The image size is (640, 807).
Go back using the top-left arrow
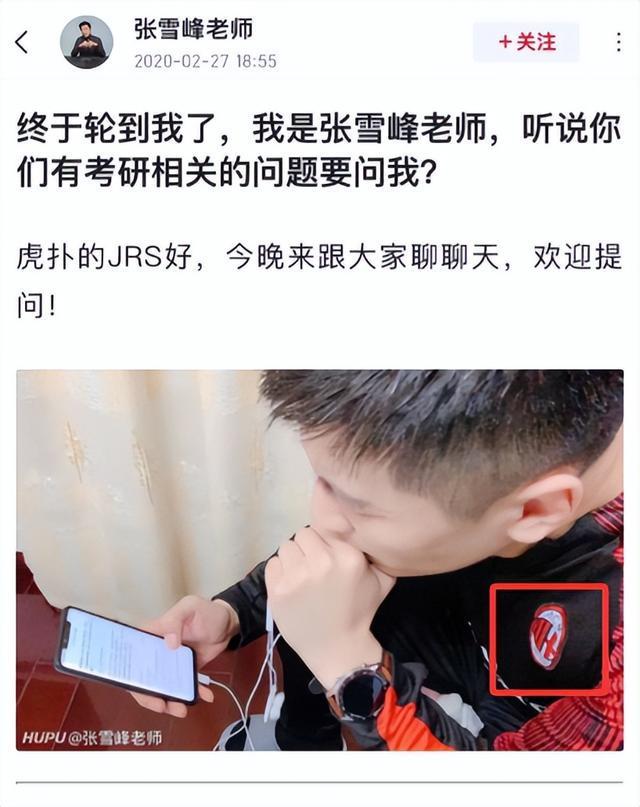(x=22, y=42)
